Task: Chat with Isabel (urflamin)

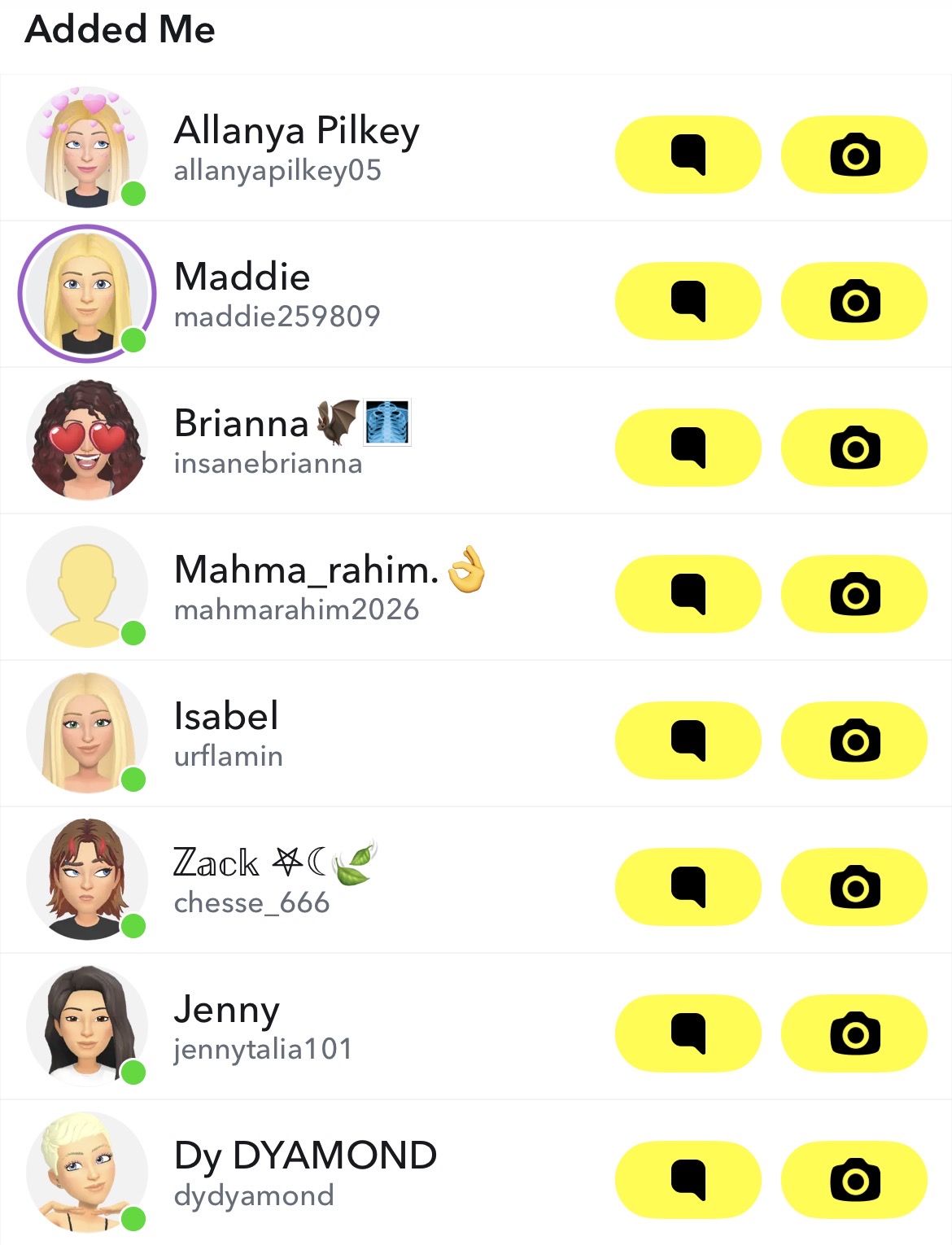Action: pos(688,740)
